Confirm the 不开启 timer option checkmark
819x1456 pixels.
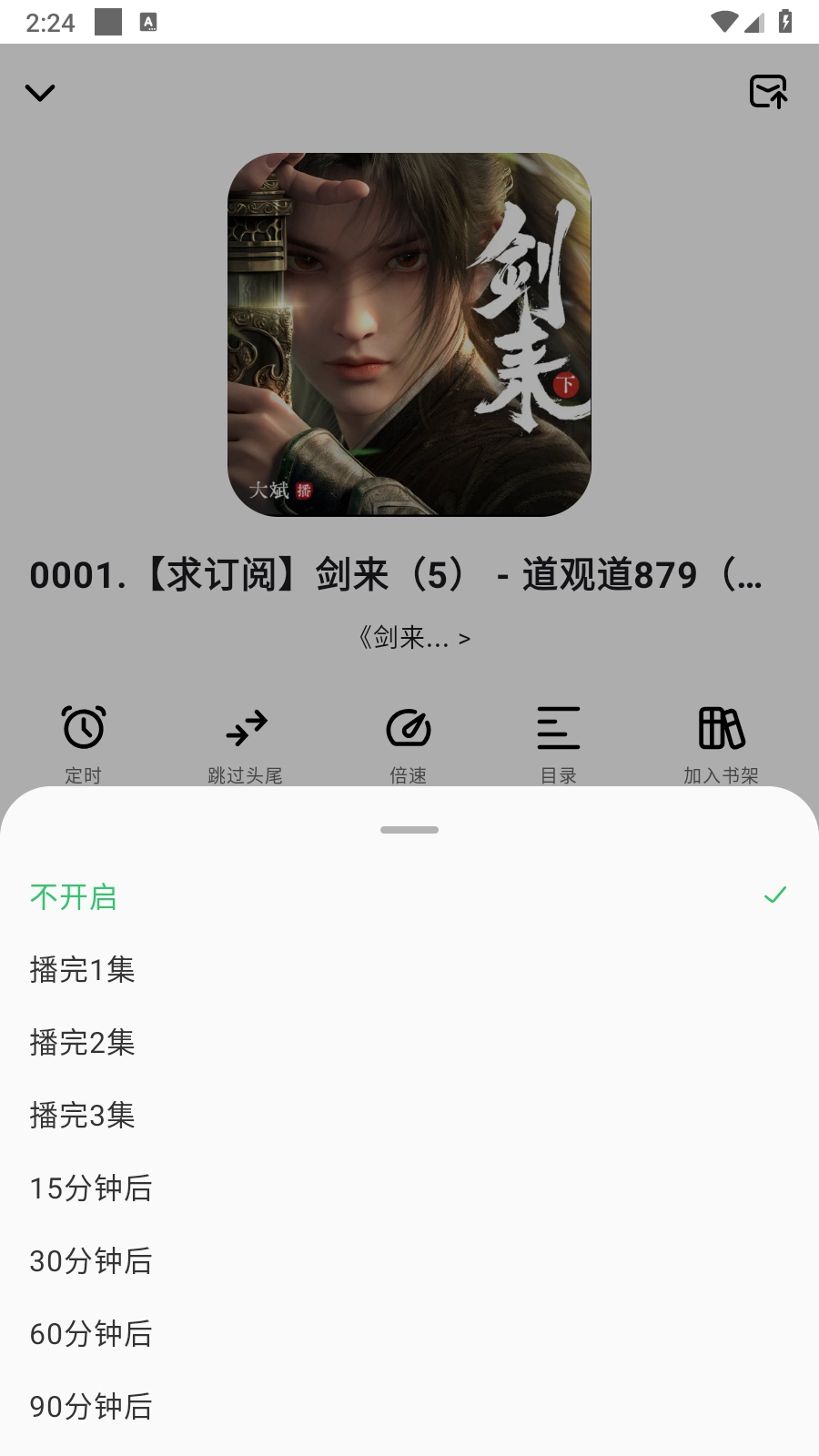(775, 896)
